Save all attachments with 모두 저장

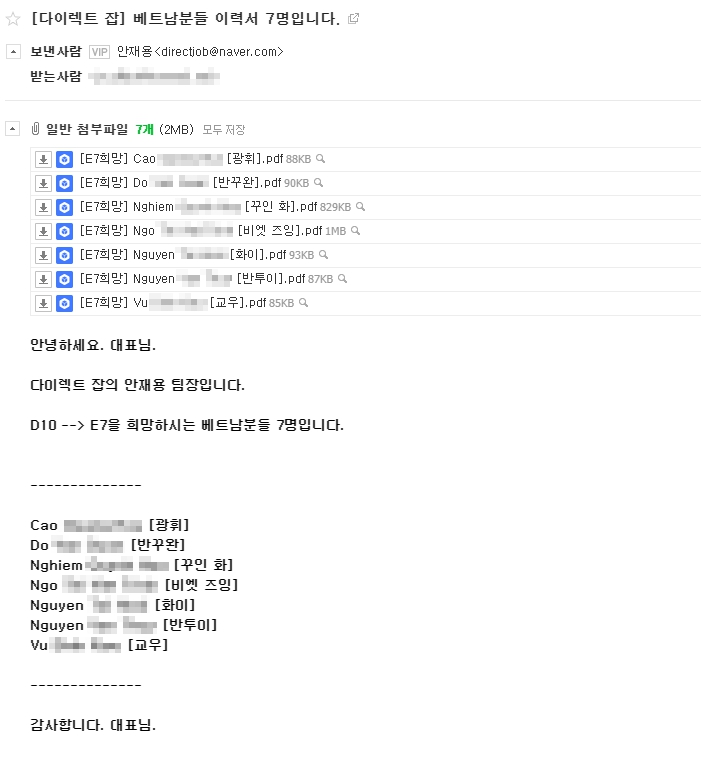[224, 130]
